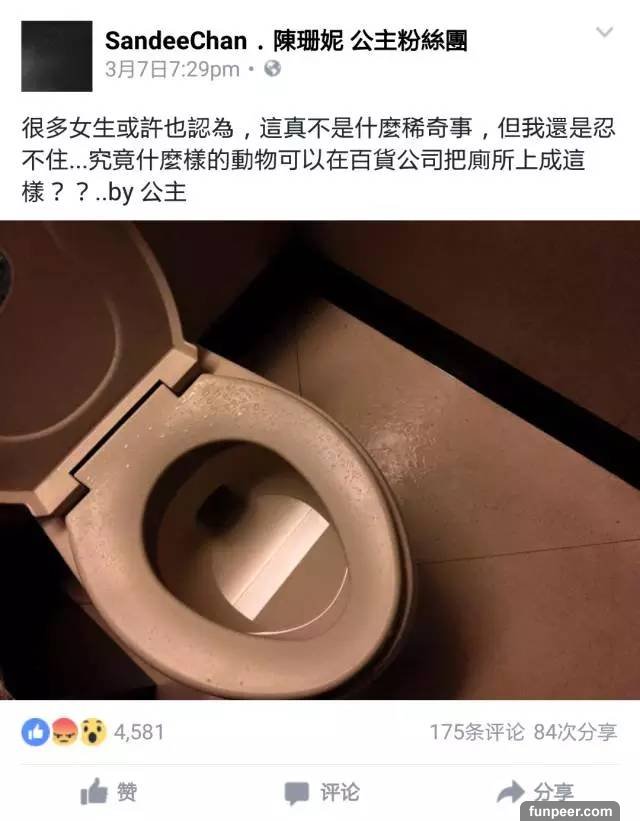The width and height of the screenshot is (640, 821).
Task: Open the SandeeChan 陳珊妮 公主粉絲團 page name
Action: (x=285, y=41)
